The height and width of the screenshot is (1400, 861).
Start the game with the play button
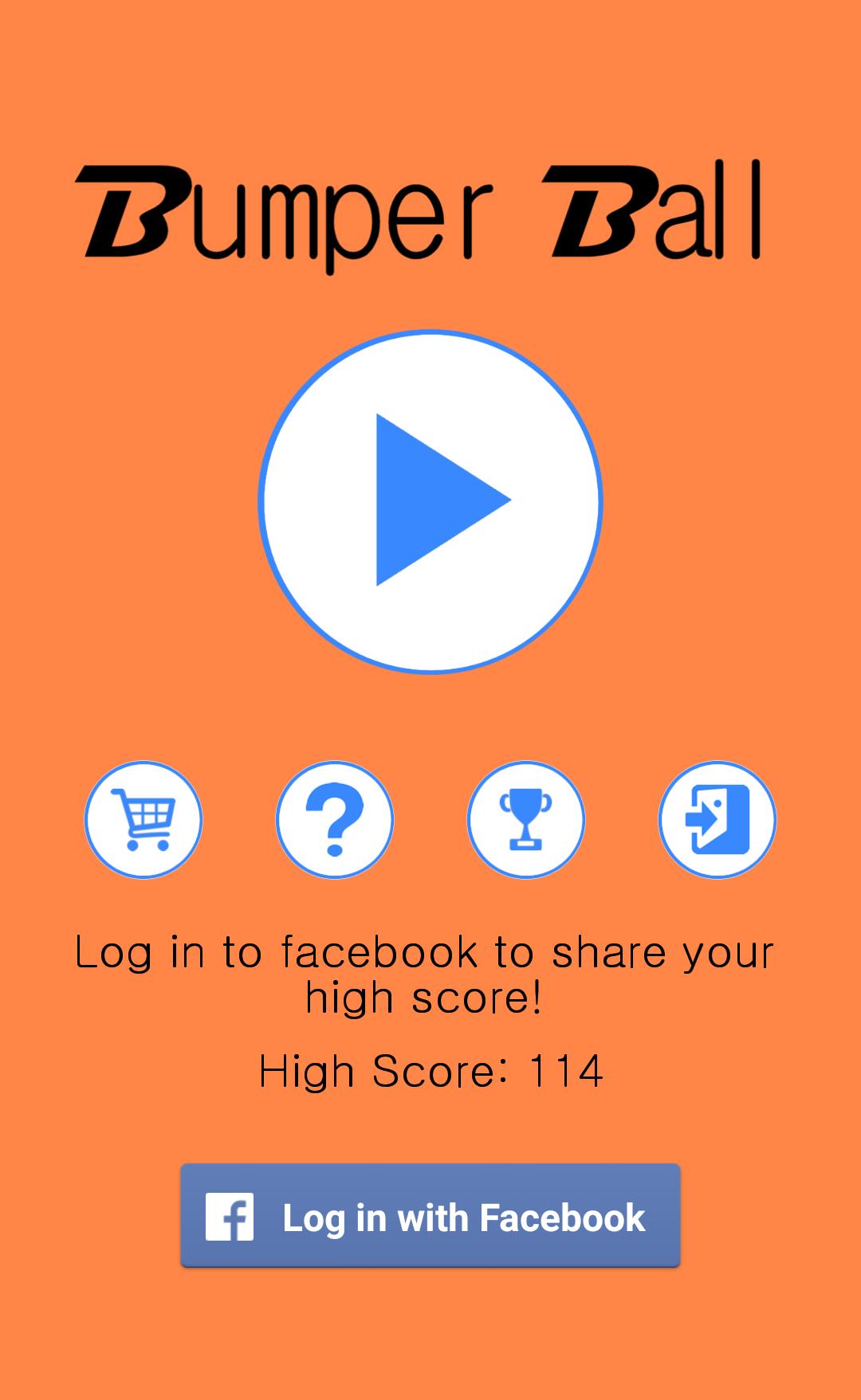431,501
